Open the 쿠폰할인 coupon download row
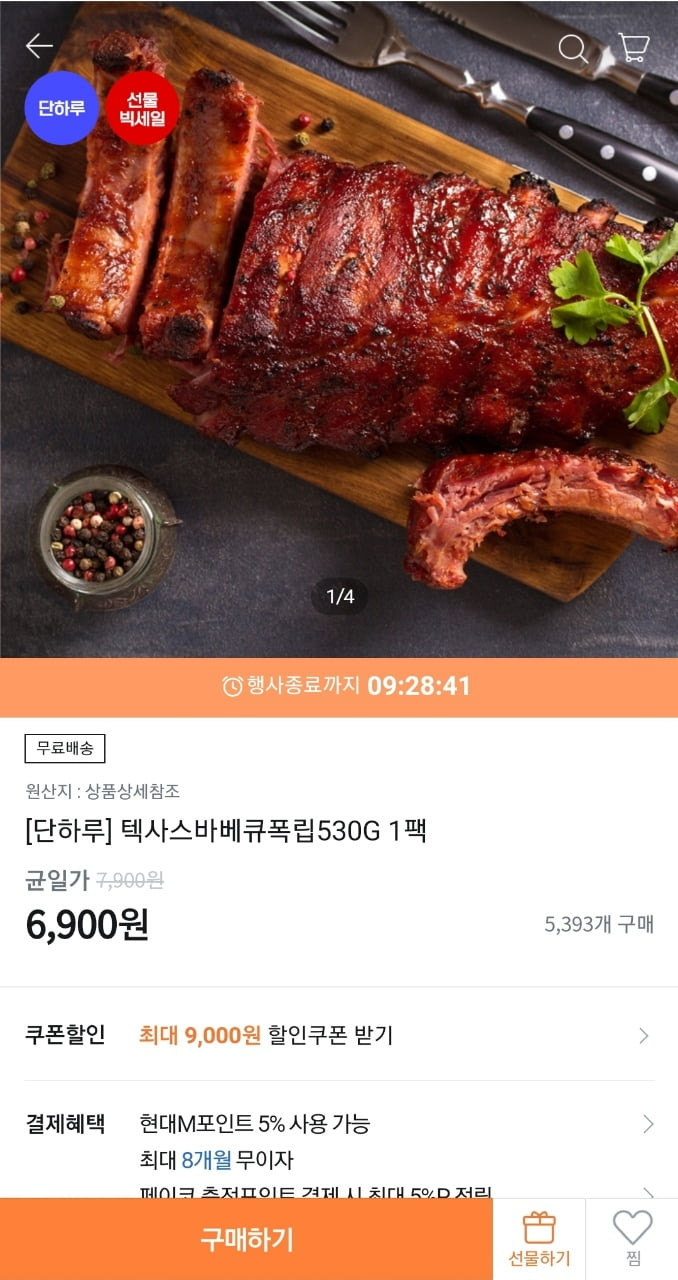 click(338, 1035)
